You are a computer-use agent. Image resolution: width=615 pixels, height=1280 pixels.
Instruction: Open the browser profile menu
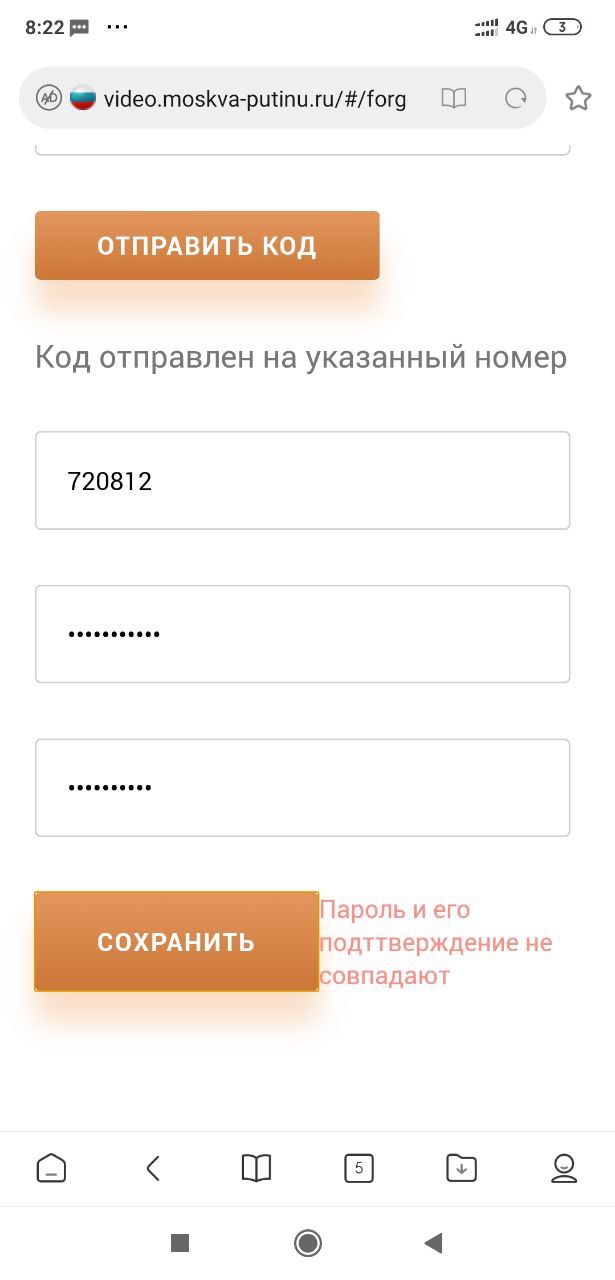click(x=564, y=1168)
